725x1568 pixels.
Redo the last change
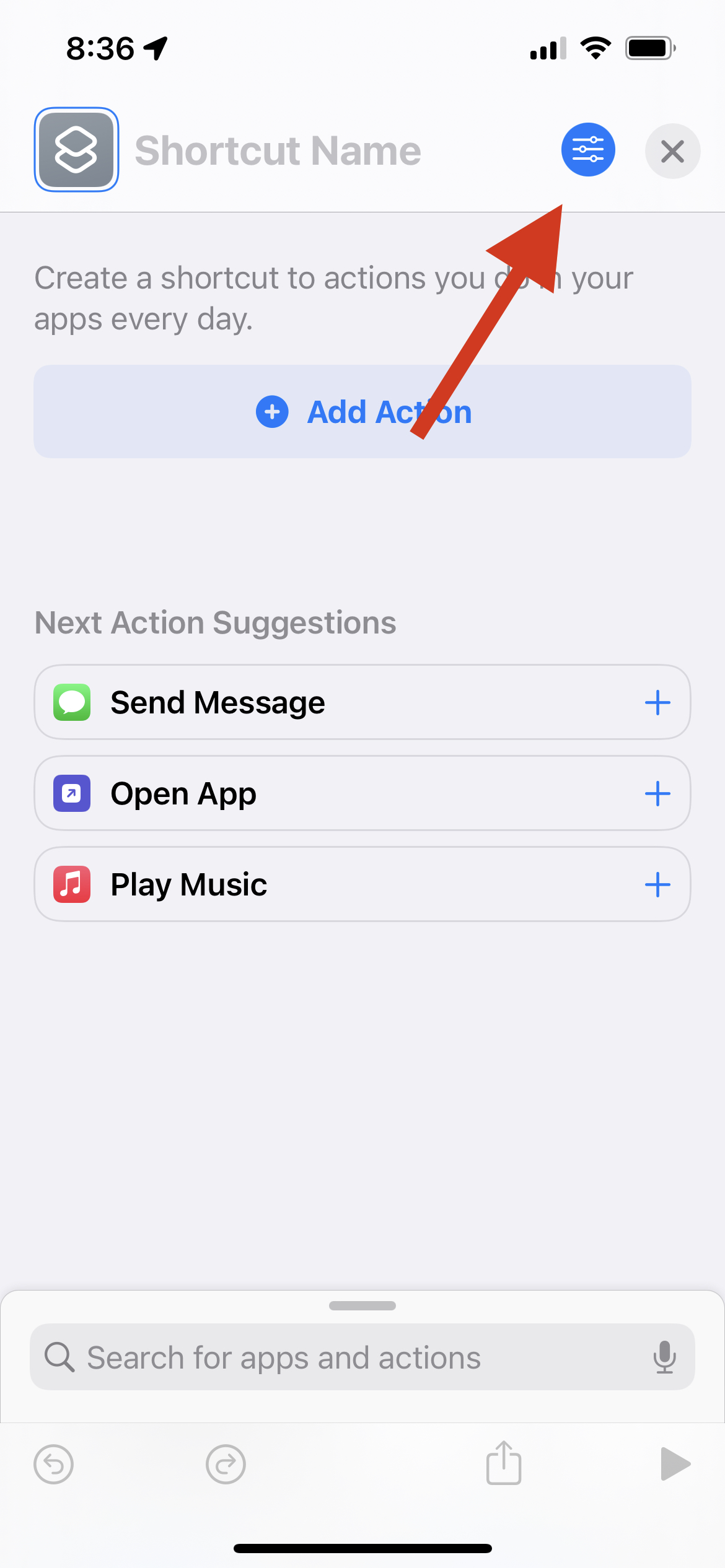pyautogui.click(x=226, y=1465)
